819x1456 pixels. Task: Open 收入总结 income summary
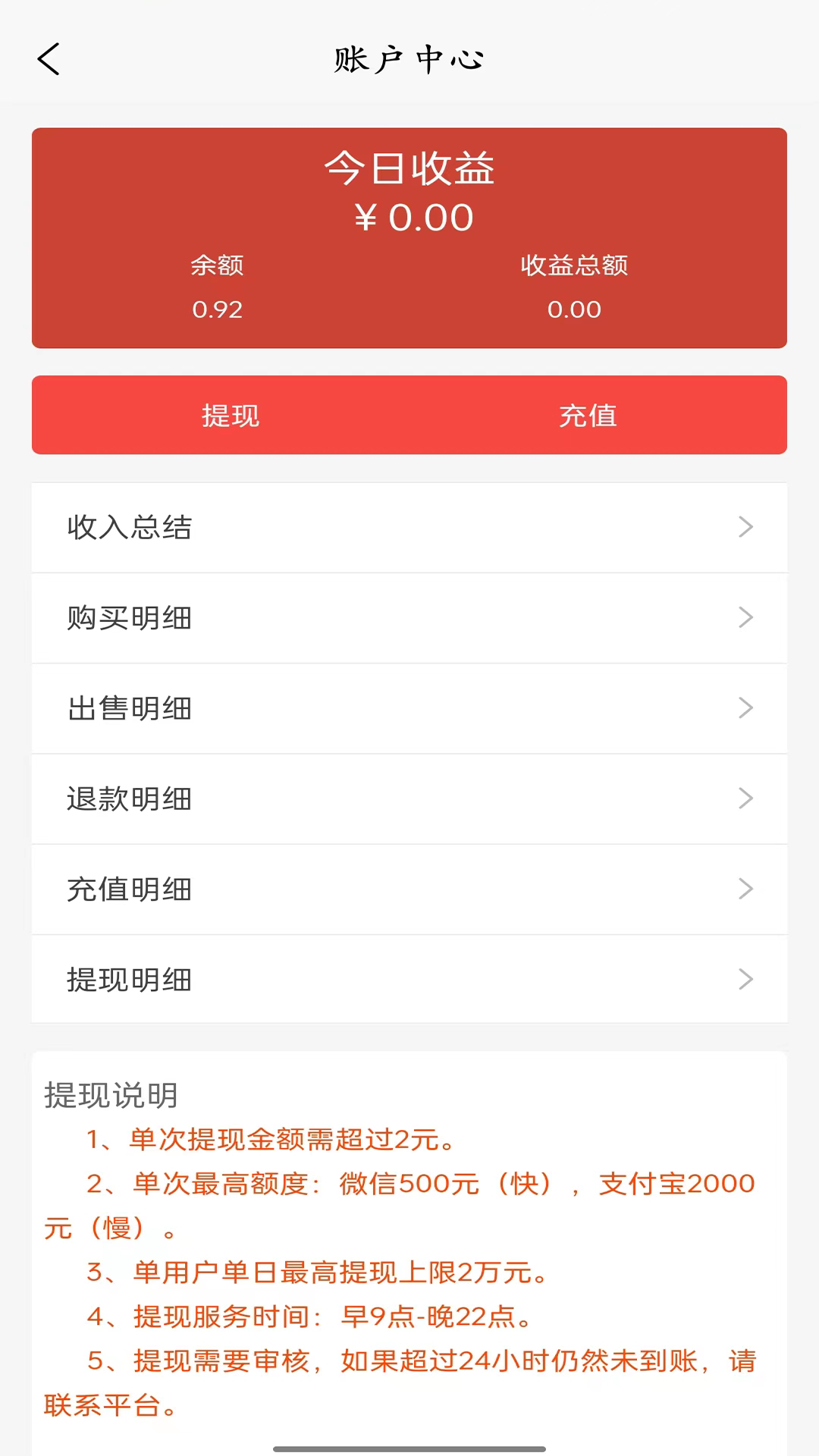click(x=409, y=528)
